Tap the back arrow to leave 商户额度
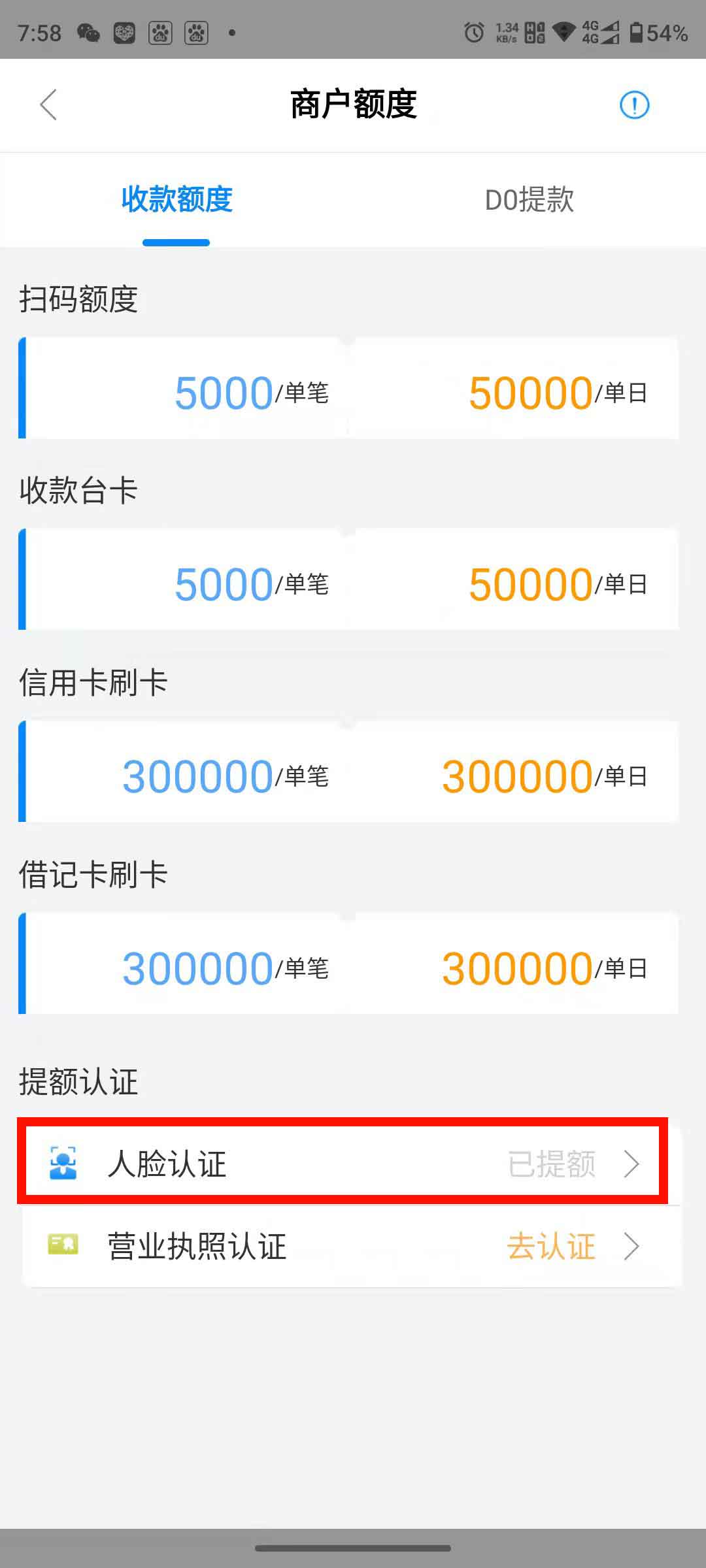Viewport: 706px width, 1568px height. point(48,105)
